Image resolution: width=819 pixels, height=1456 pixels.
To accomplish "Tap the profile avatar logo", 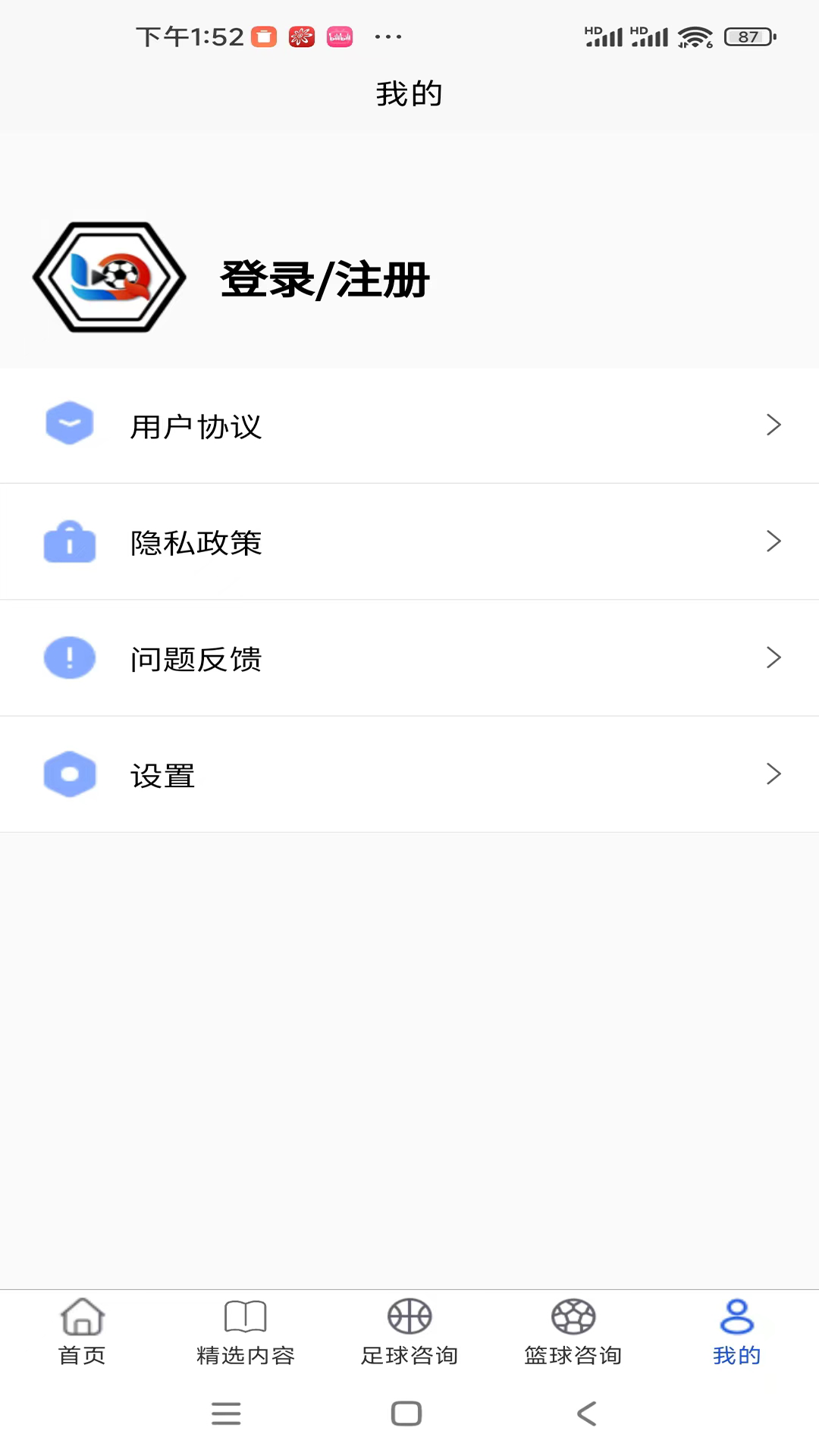I will pyautogui.click(x=109, y=278).
